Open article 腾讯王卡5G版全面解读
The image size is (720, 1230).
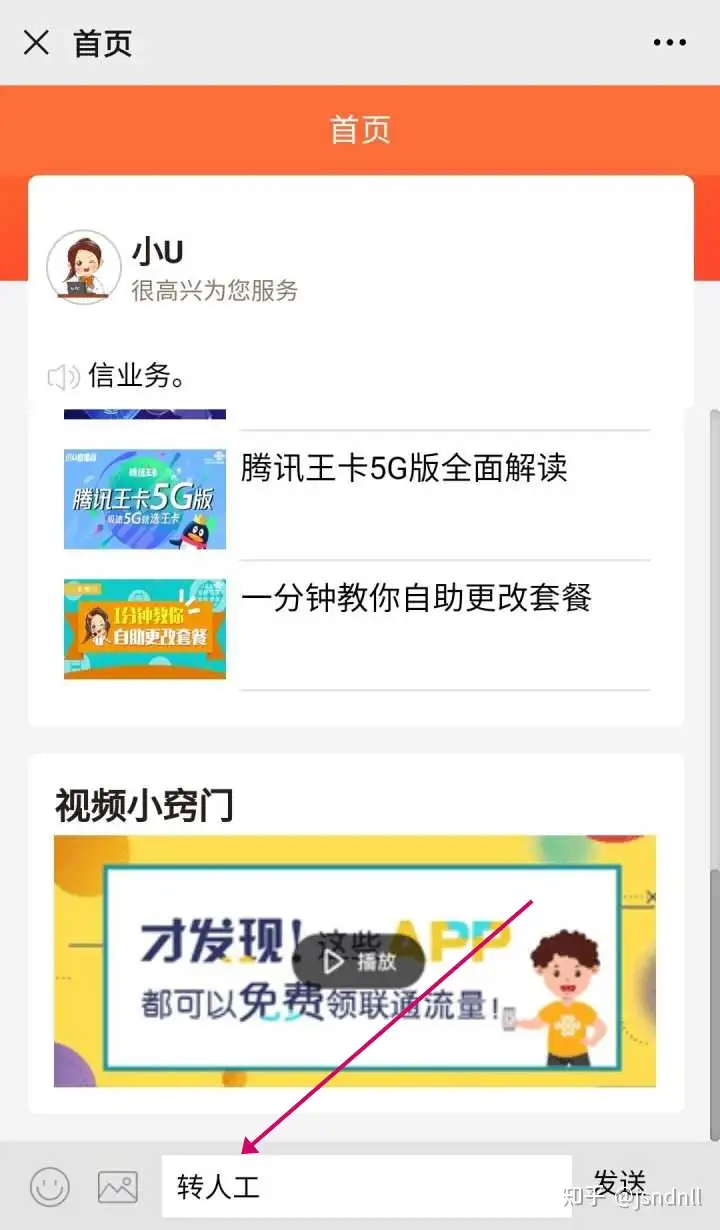pos(404,468)
